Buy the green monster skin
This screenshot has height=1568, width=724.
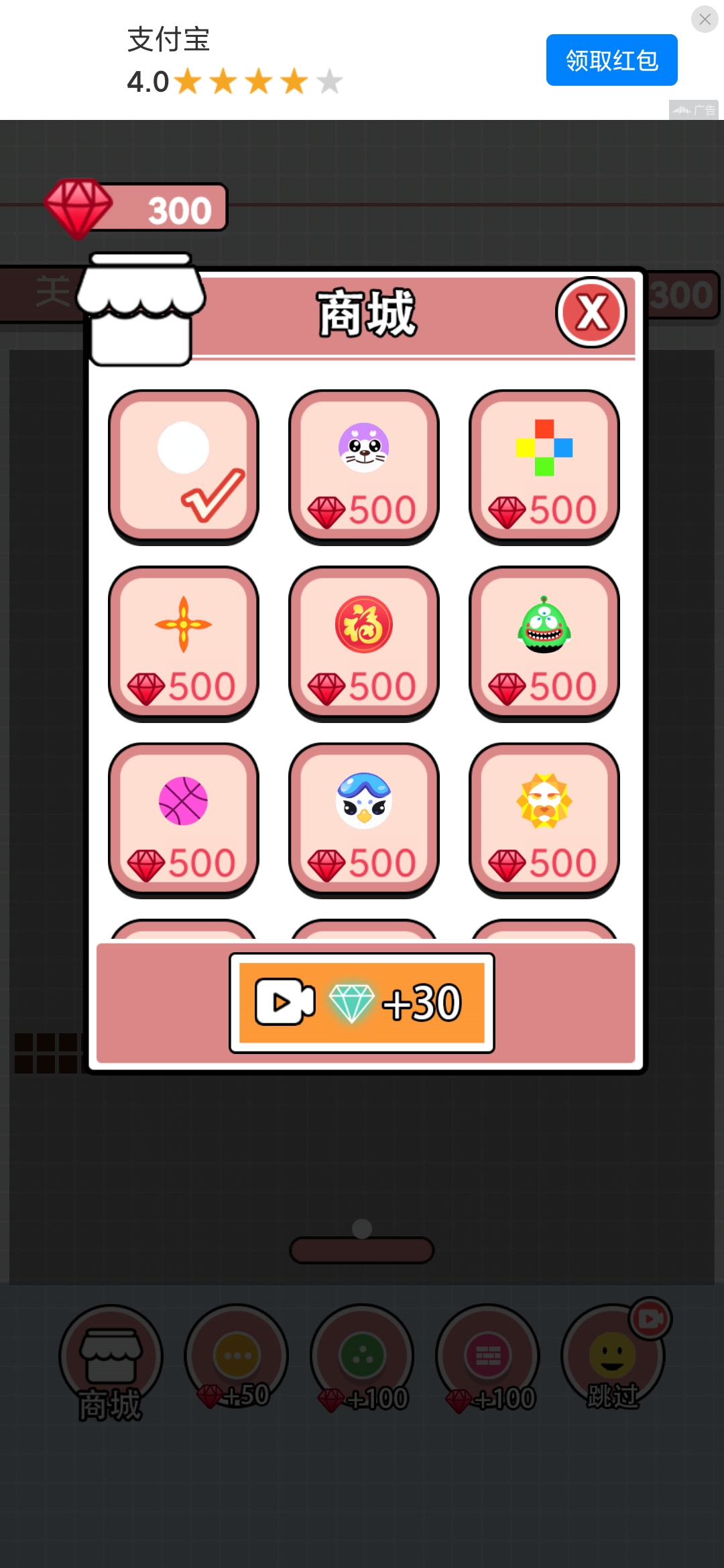[x=544, y=643]
